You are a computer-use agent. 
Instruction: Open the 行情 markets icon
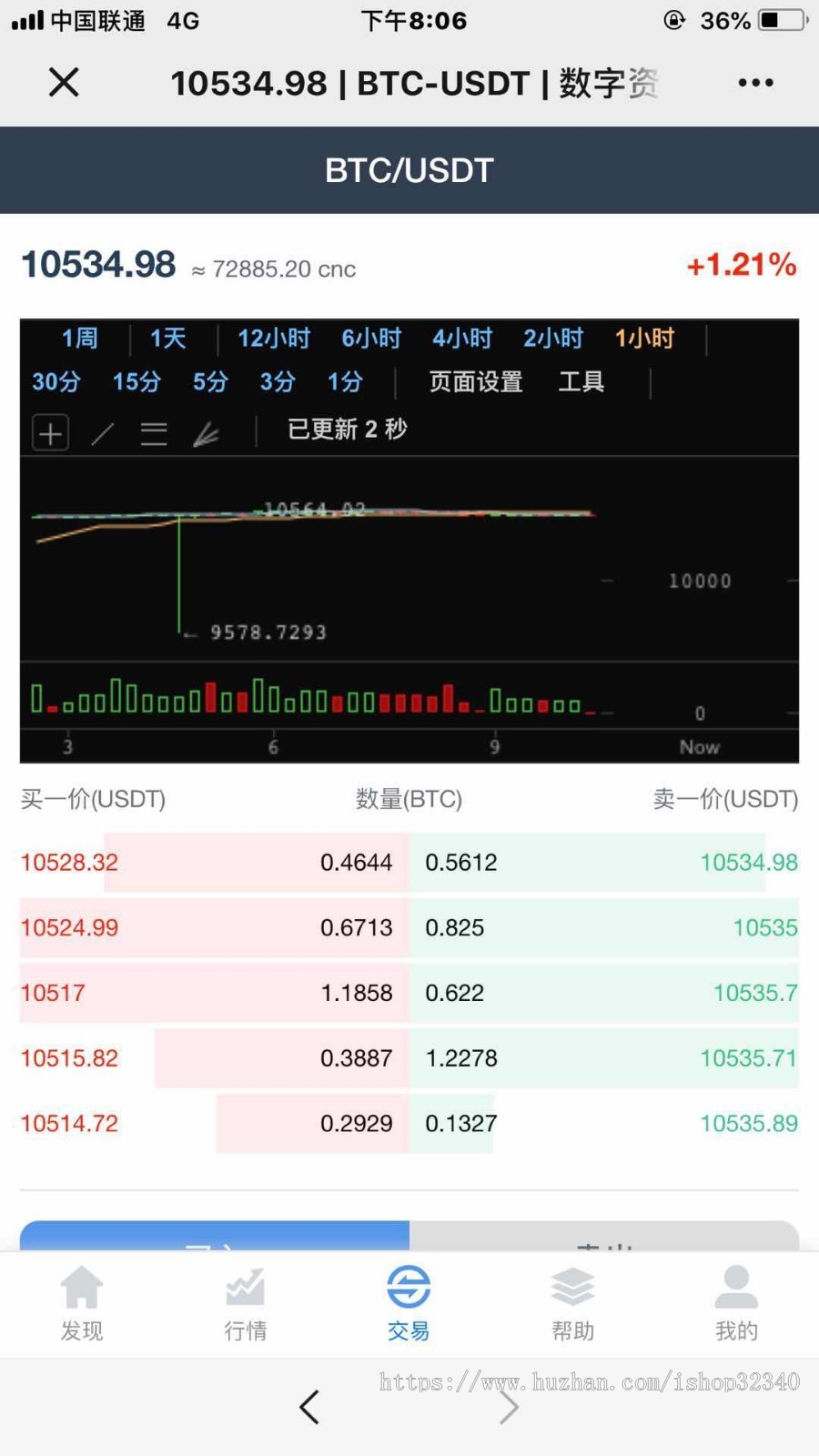pyautogui.click(x=245, y=1303)
